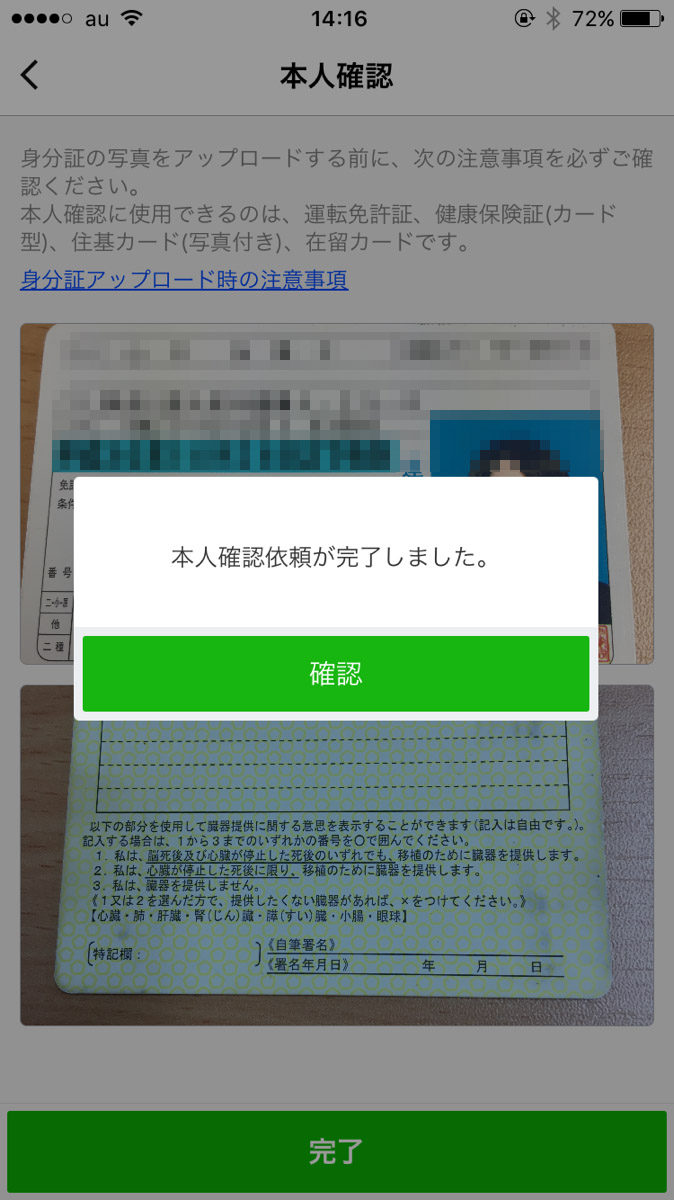Go back with the top-left arrow

(x=30, y=75)
